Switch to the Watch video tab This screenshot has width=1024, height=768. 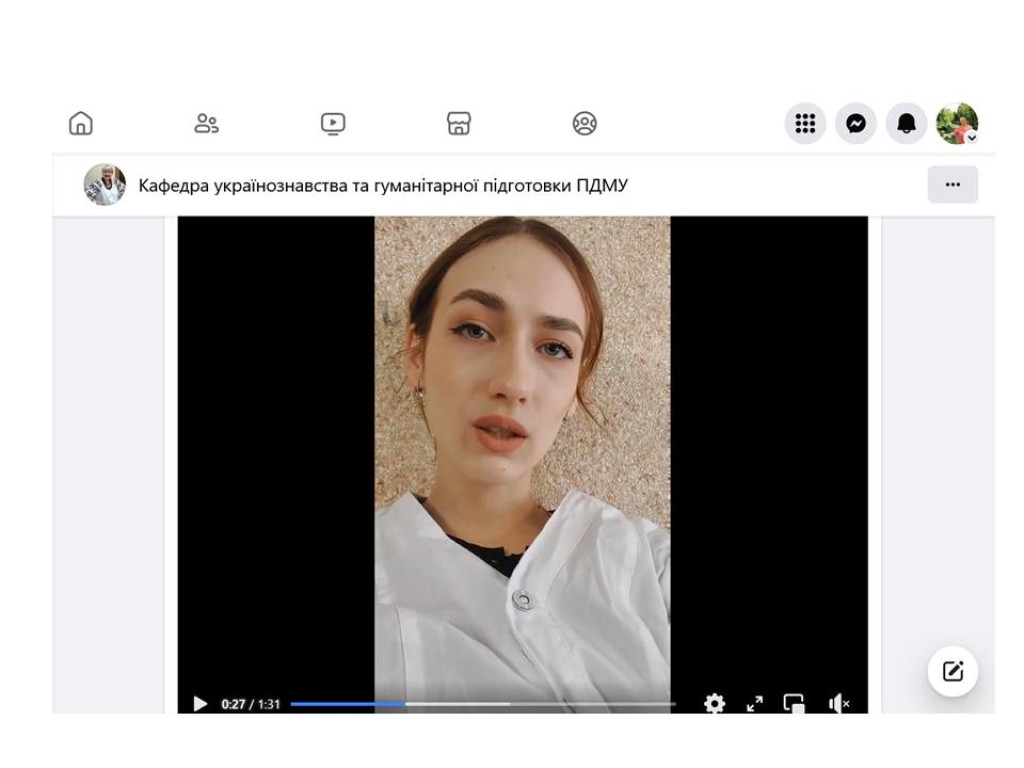click(x=333, y=123)
